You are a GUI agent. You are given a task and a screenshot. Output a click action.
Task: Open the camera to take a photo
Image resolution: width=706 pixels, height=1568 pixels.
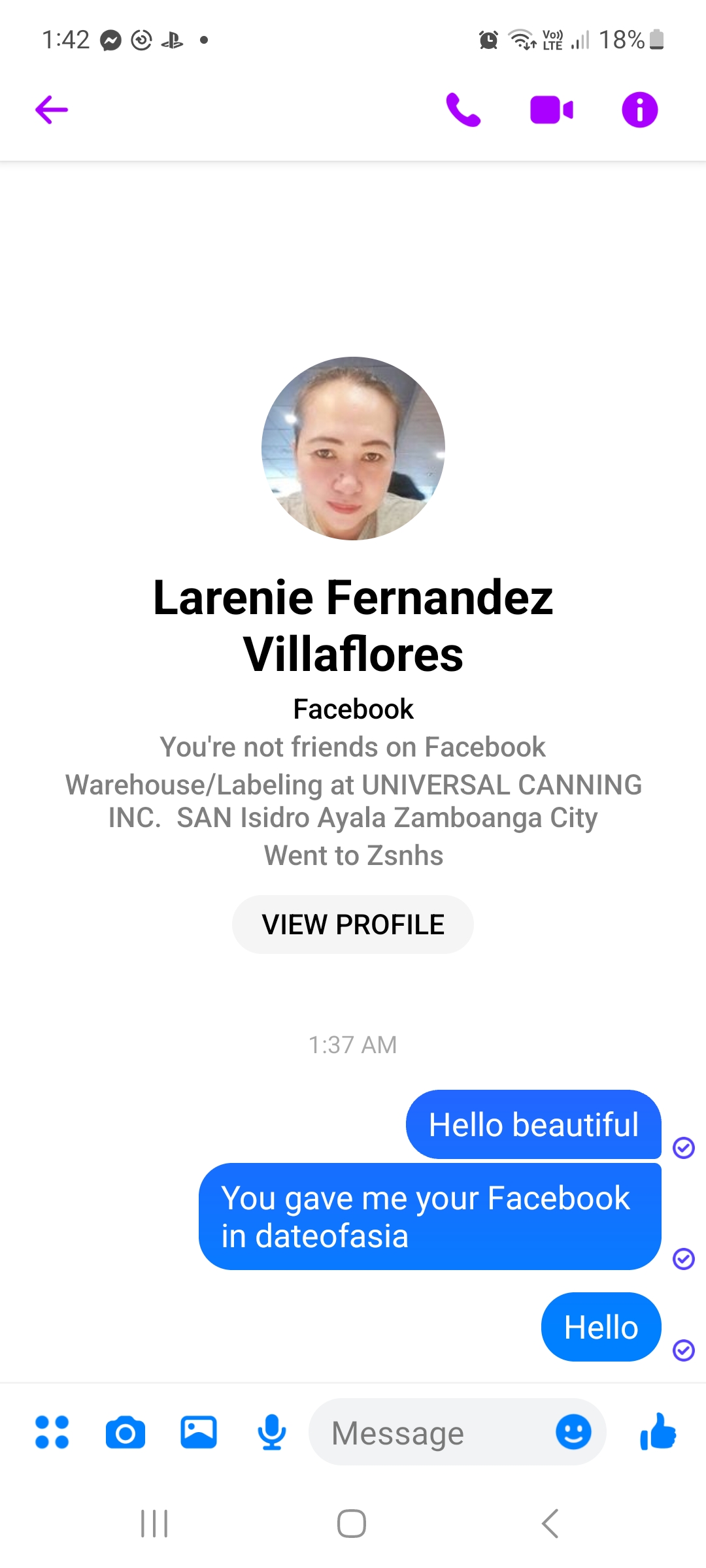click(x=126, y=1433)
